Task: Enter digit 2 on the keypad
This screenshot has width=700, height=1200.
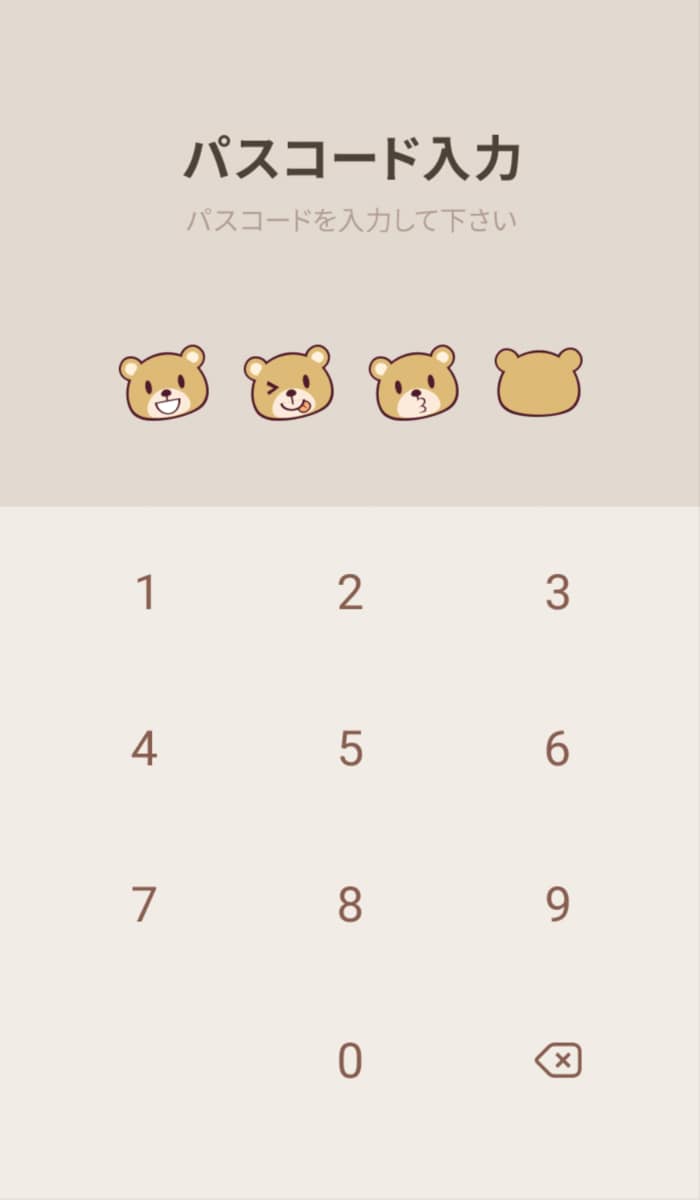Action: pos(350,593)
